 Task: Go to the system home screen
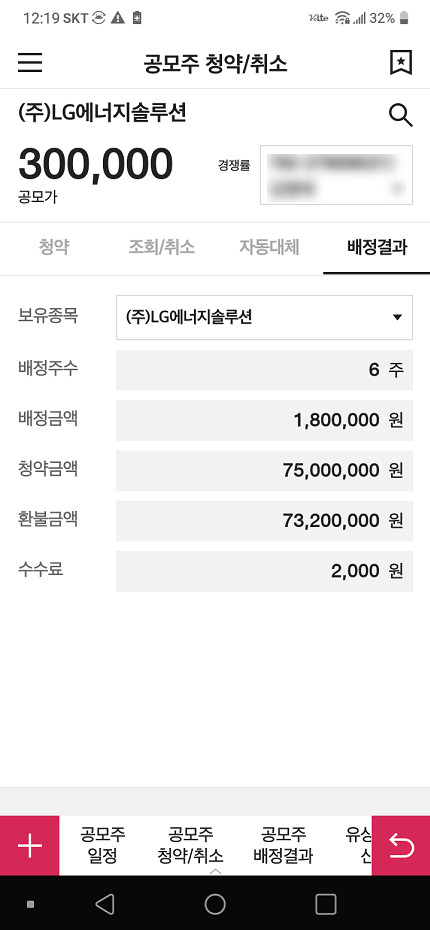215,904
